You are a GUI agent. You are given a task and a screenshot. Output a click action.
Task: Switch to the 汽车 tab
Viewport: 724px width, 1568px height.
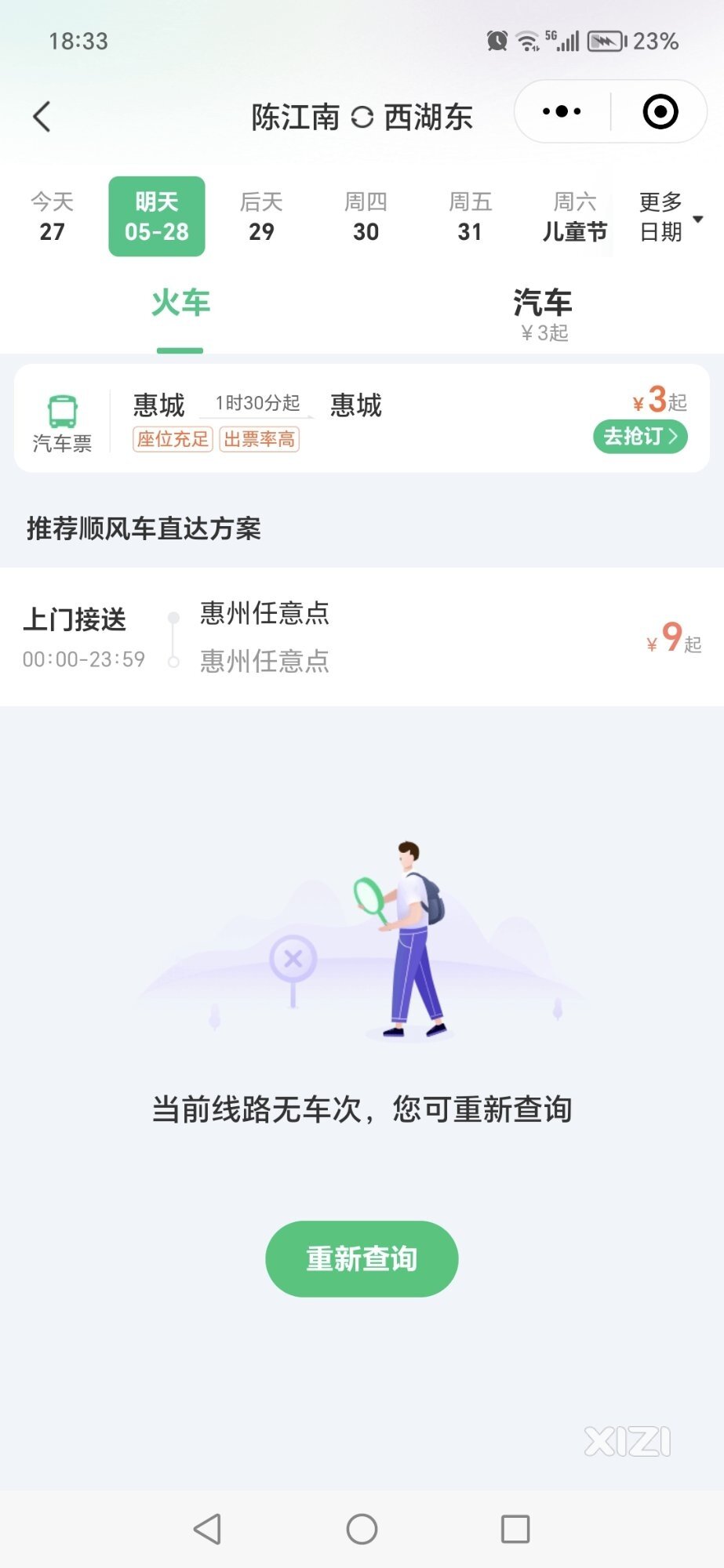tap(542, 312)
